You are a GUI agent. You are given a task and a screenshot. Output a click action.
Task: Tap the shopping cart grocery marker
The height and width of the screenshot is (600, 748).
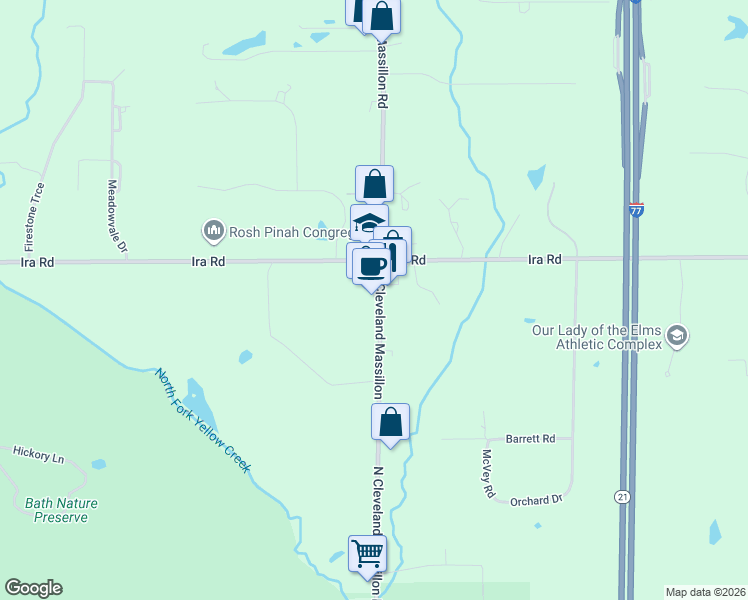[x=367, y=552]
